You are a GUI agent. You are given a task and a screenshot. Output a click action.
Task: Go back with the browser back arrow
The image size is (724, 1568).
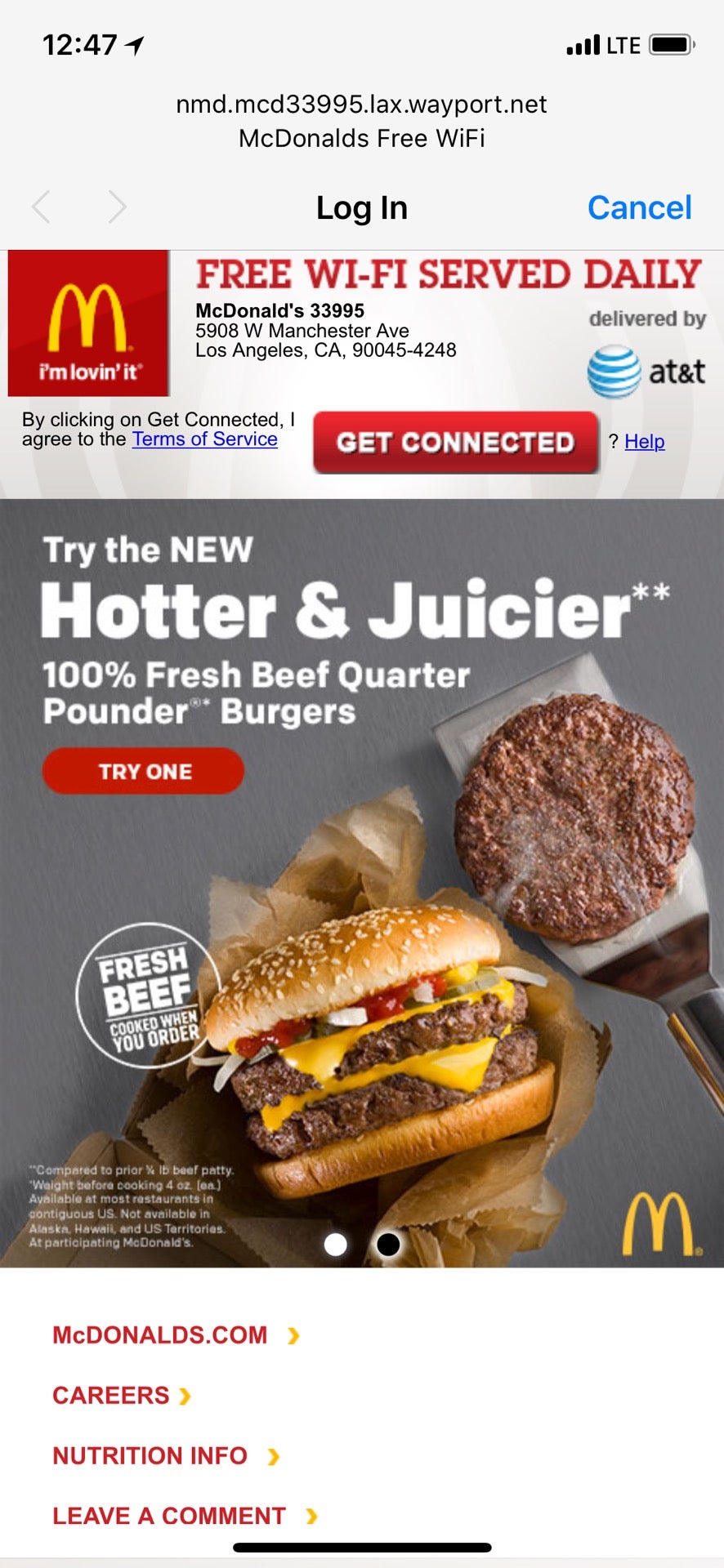click(x=42, y=207)
